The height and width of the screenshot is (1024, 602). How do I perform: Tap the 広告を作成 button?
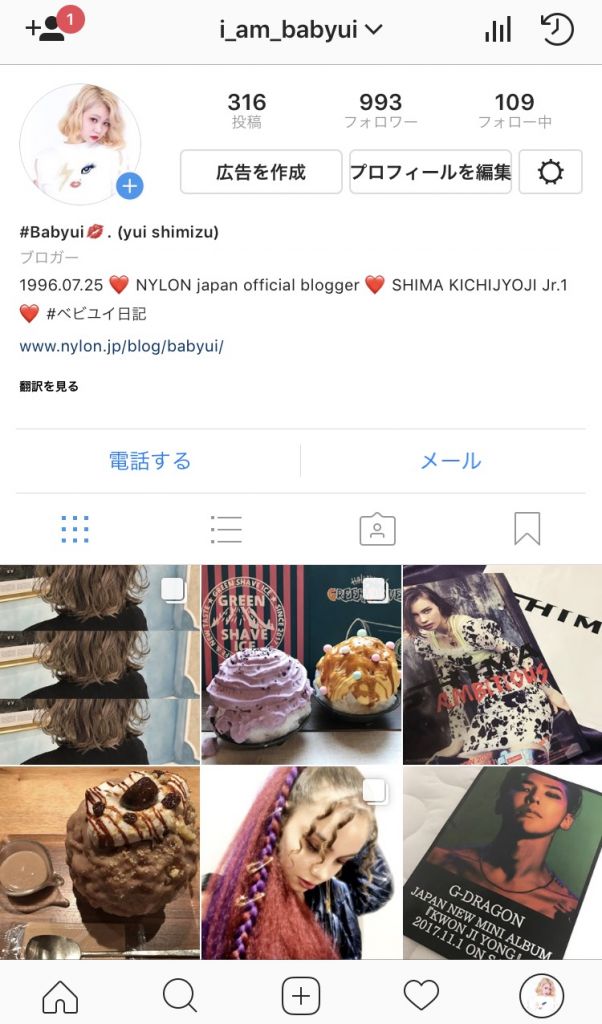(x=261, y=172)
